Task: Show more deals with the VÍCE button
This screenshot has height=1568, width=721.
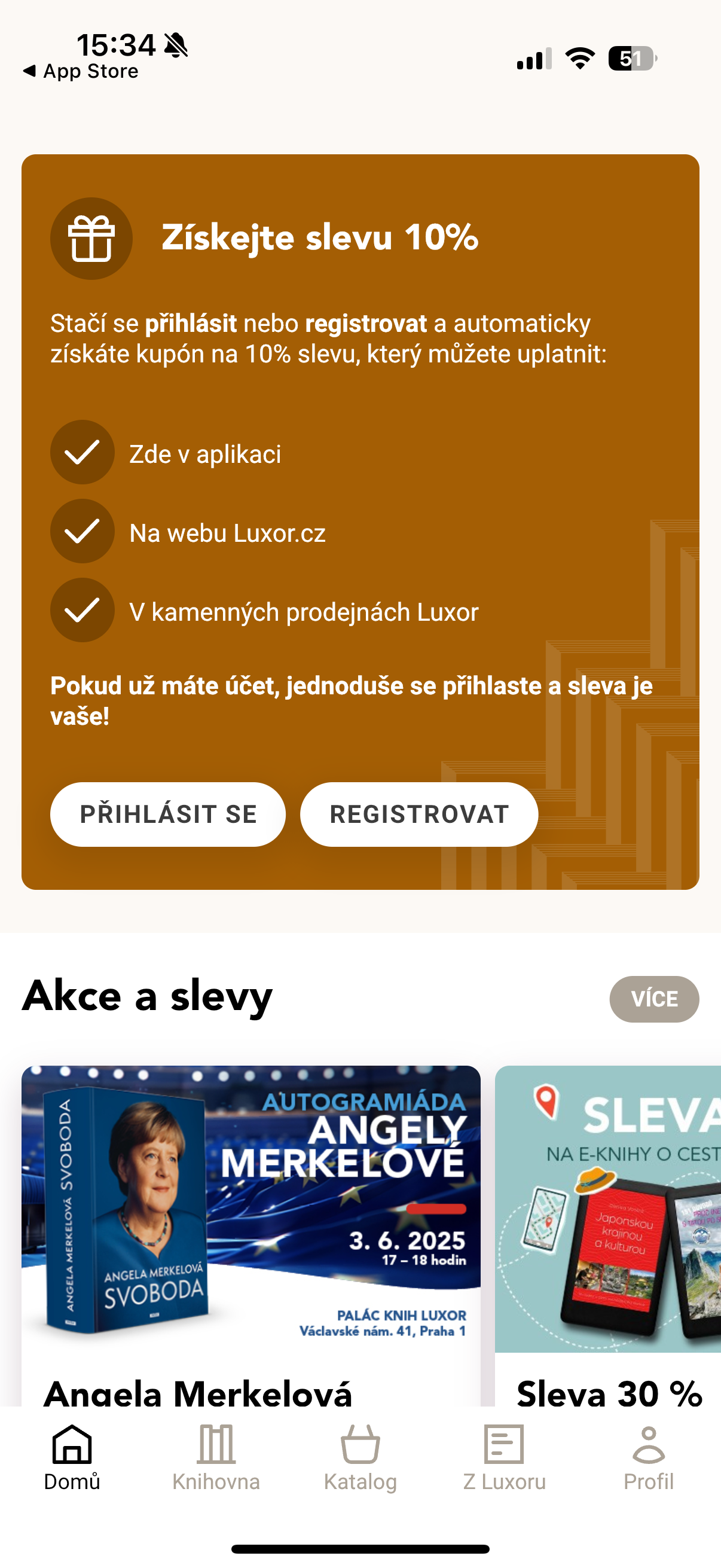Action: (653, 999)
